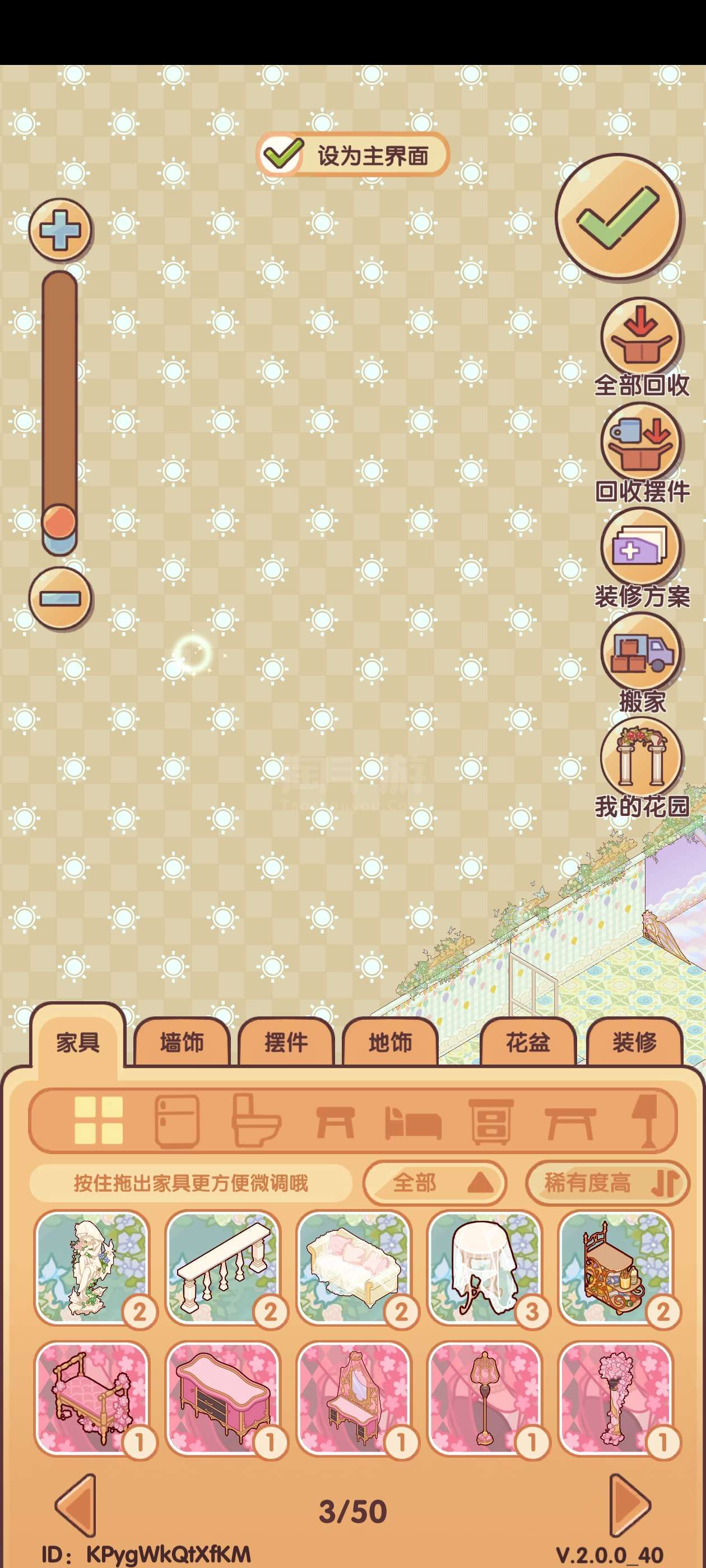Switch to the 花盆 tab

point(527,1043)
